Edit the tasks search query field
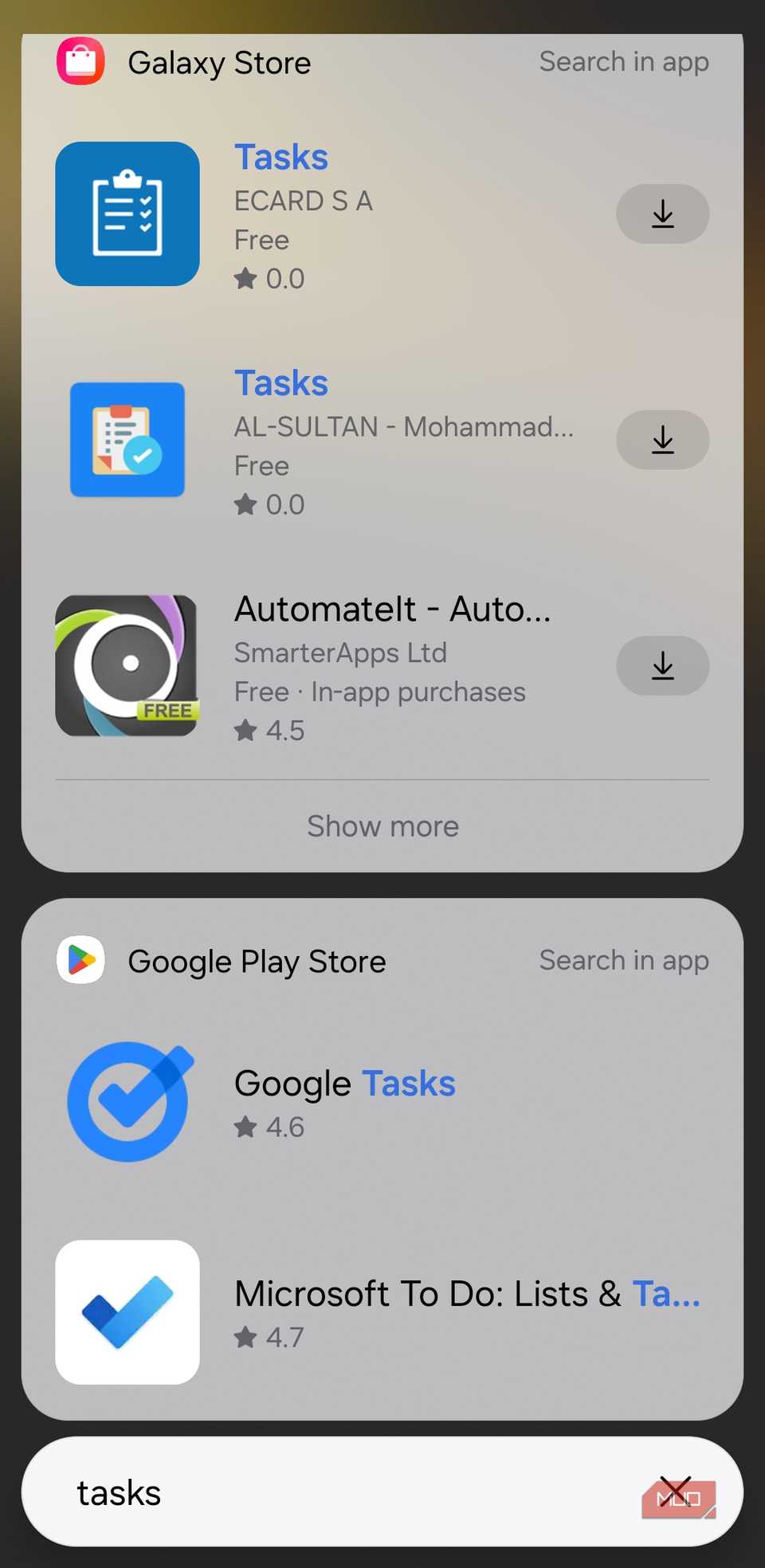765x1568 pixels. (319, 1492)
